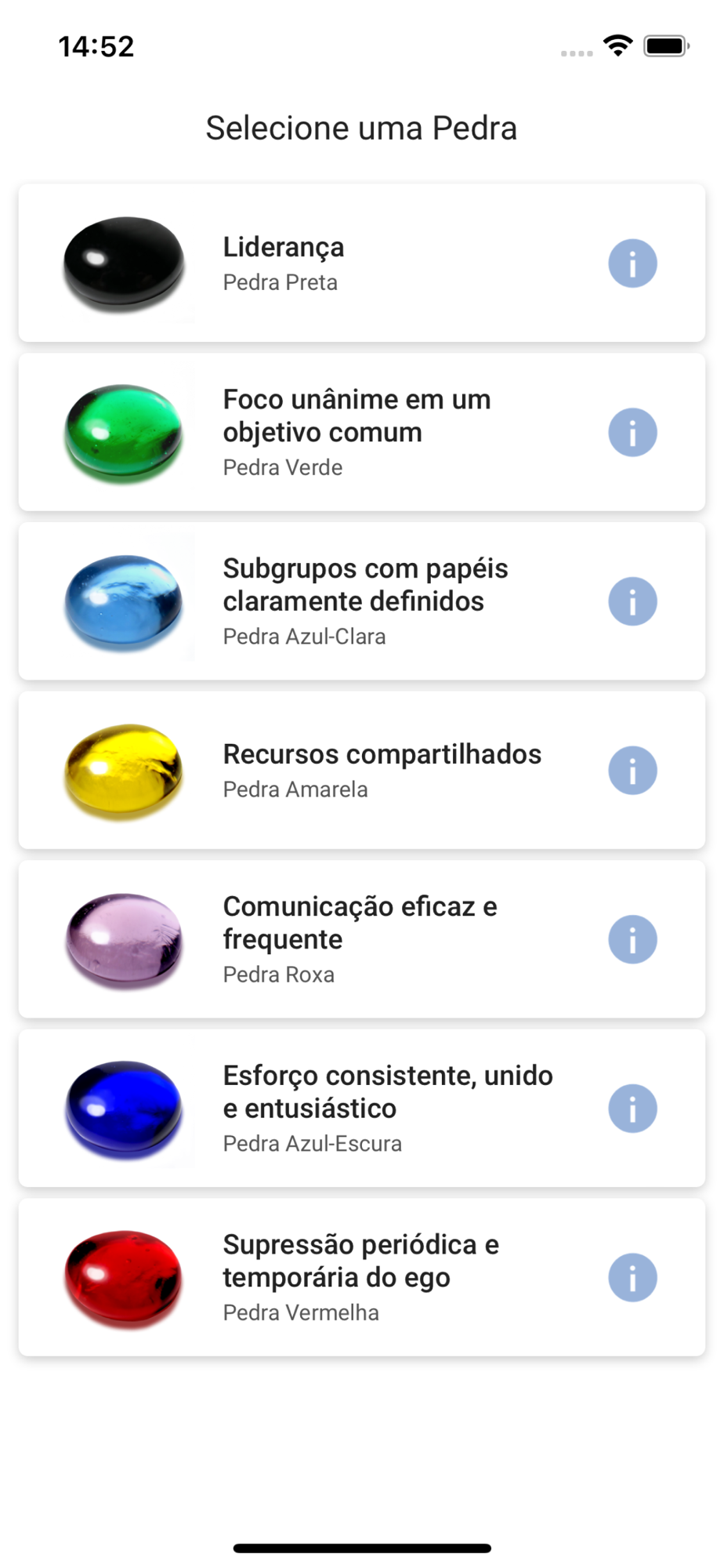Tap the info icon for Pedra Vermelha
Image resolution: width=724 pixels, height=1568 pixels.
tap(632, 1277)
